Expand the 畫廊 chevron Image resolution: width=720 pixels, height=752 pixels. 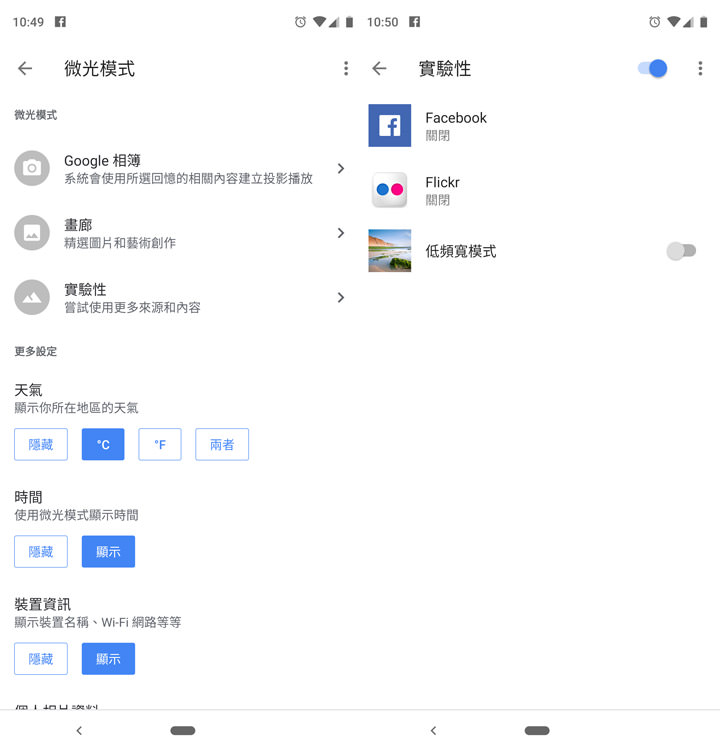341,233
